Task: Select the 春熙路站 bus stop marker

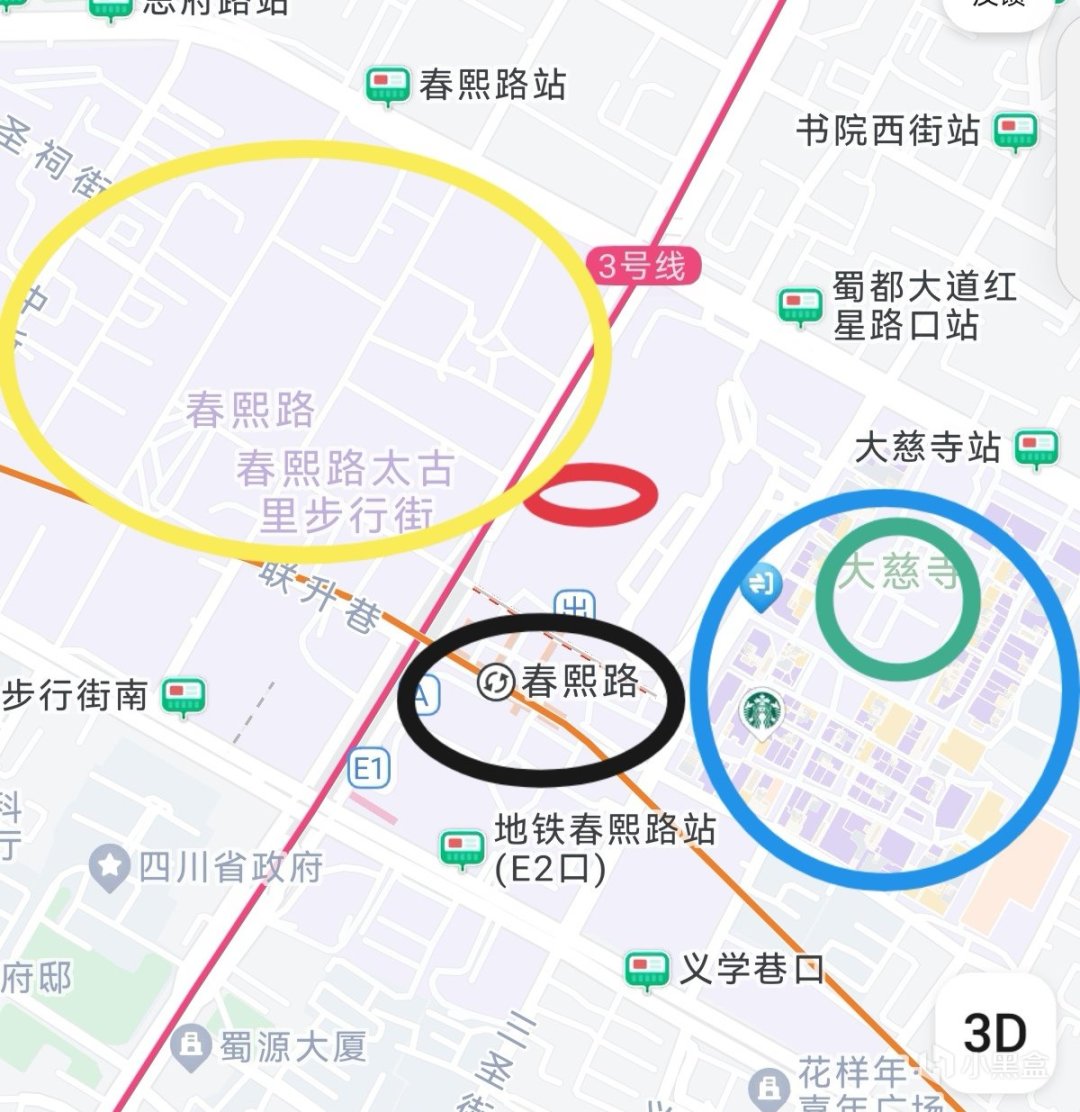Action: tap(387, 86)
